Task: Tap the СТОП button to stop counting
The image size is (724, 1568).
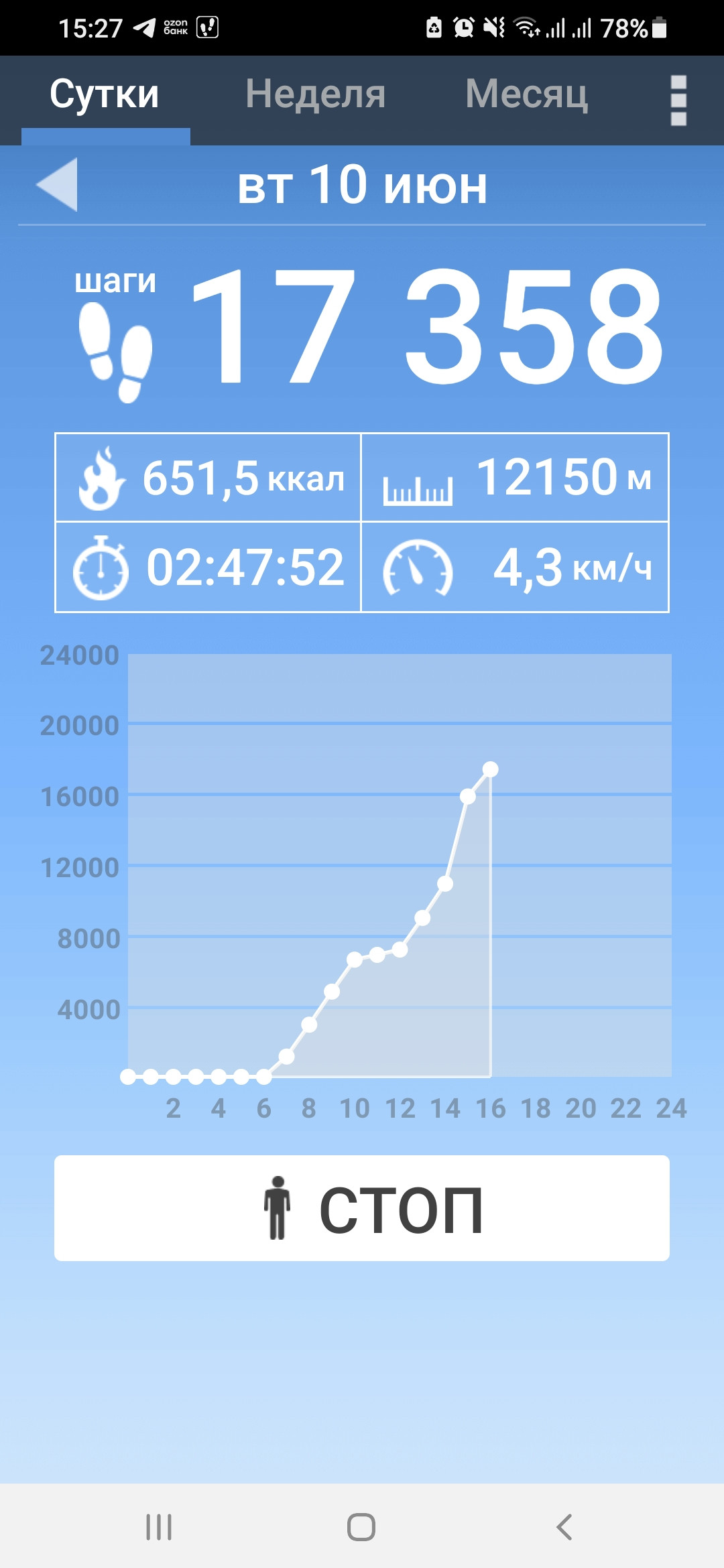Action: (362, 1208)
